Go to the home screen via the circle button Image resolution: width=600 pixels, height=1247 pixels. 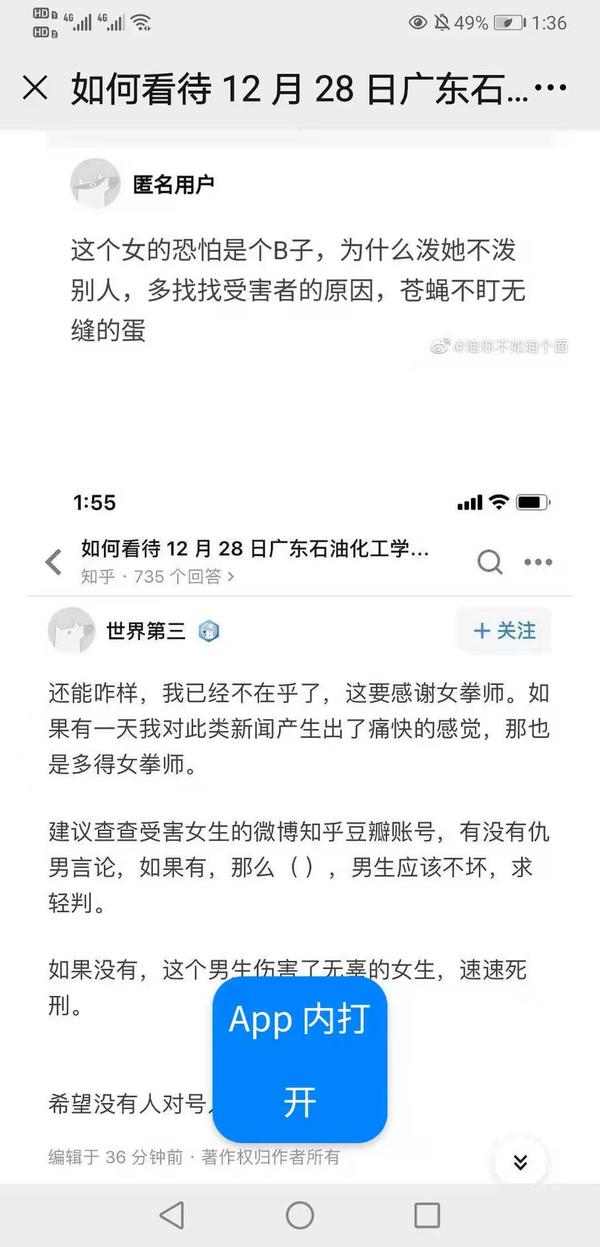(x=300, y=1215)
